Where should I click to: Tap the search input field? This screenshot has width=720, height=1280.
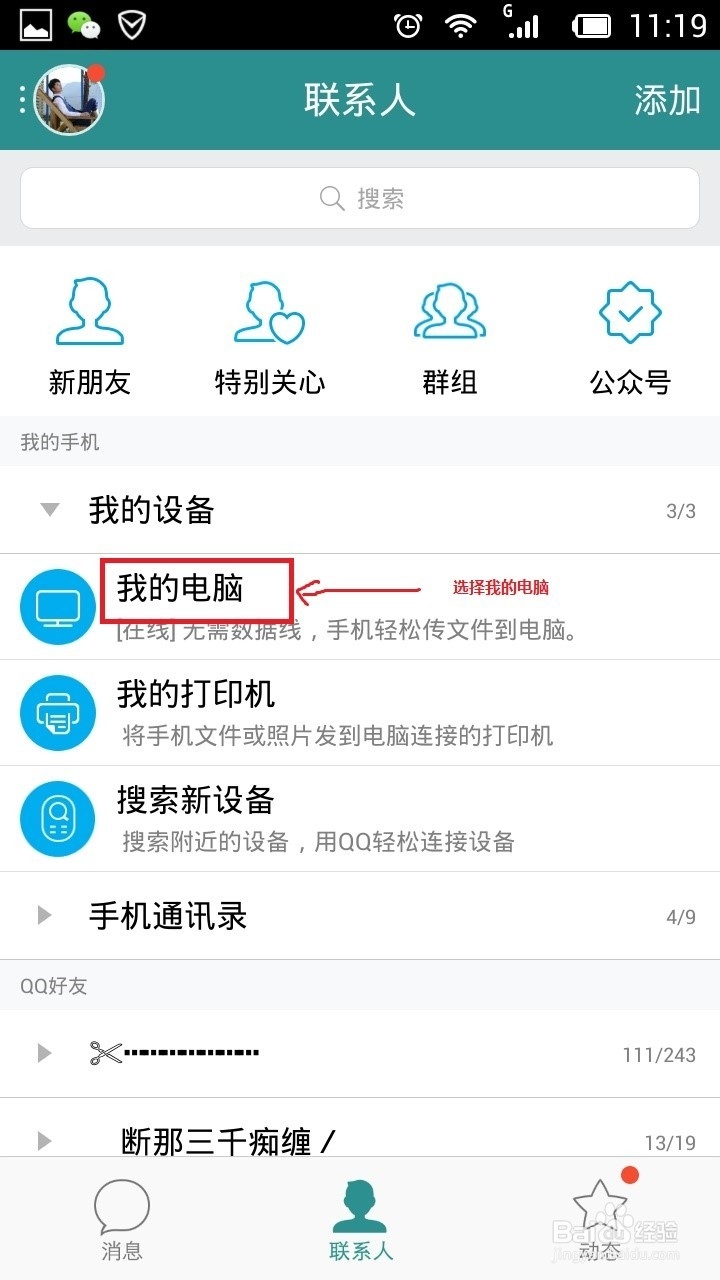point(360,197)
